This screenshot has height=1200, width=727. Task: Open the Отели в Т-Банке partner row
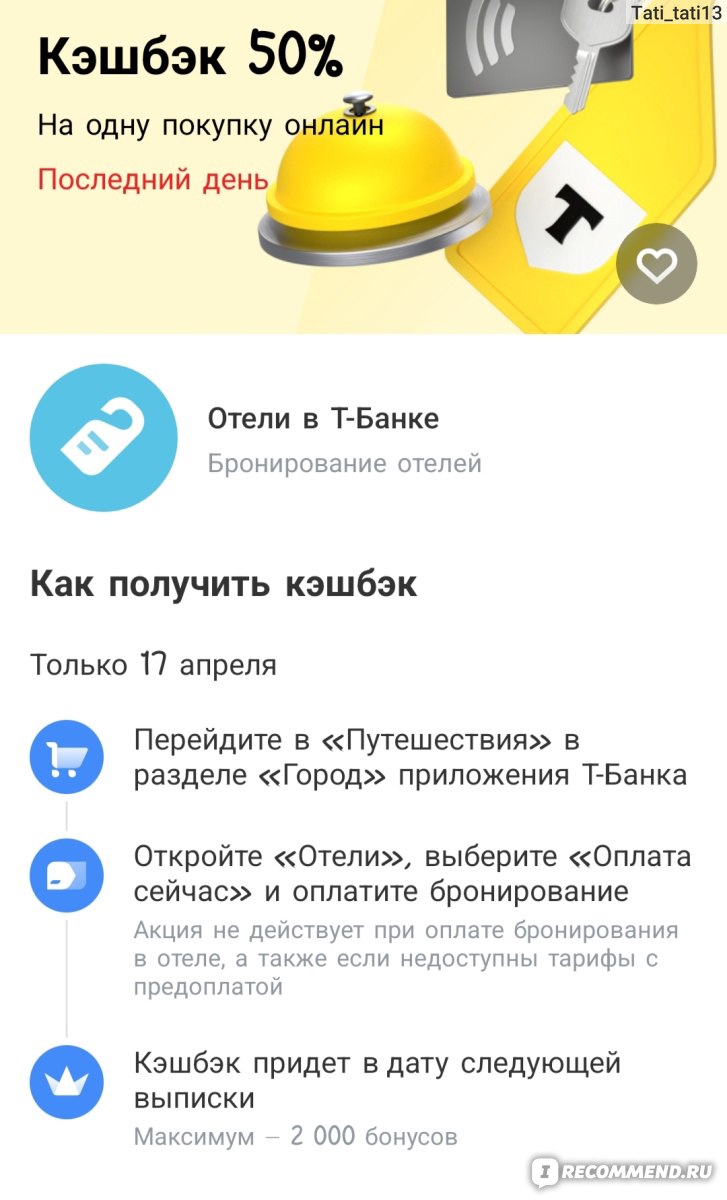(363, 439)
